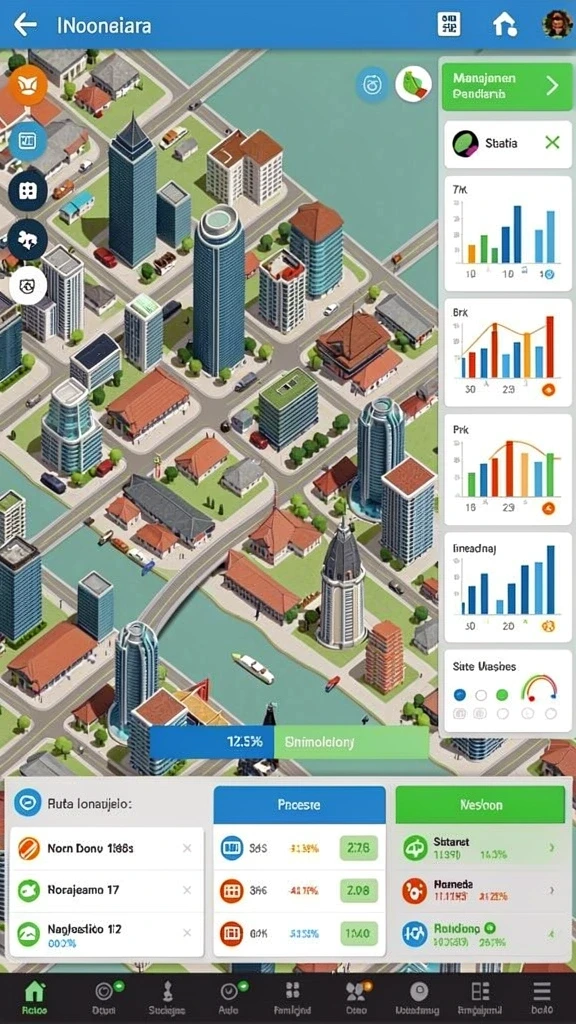The image size is (576, 1024).
Task: Open the Hameda row
Action: (x=480, y=890)
